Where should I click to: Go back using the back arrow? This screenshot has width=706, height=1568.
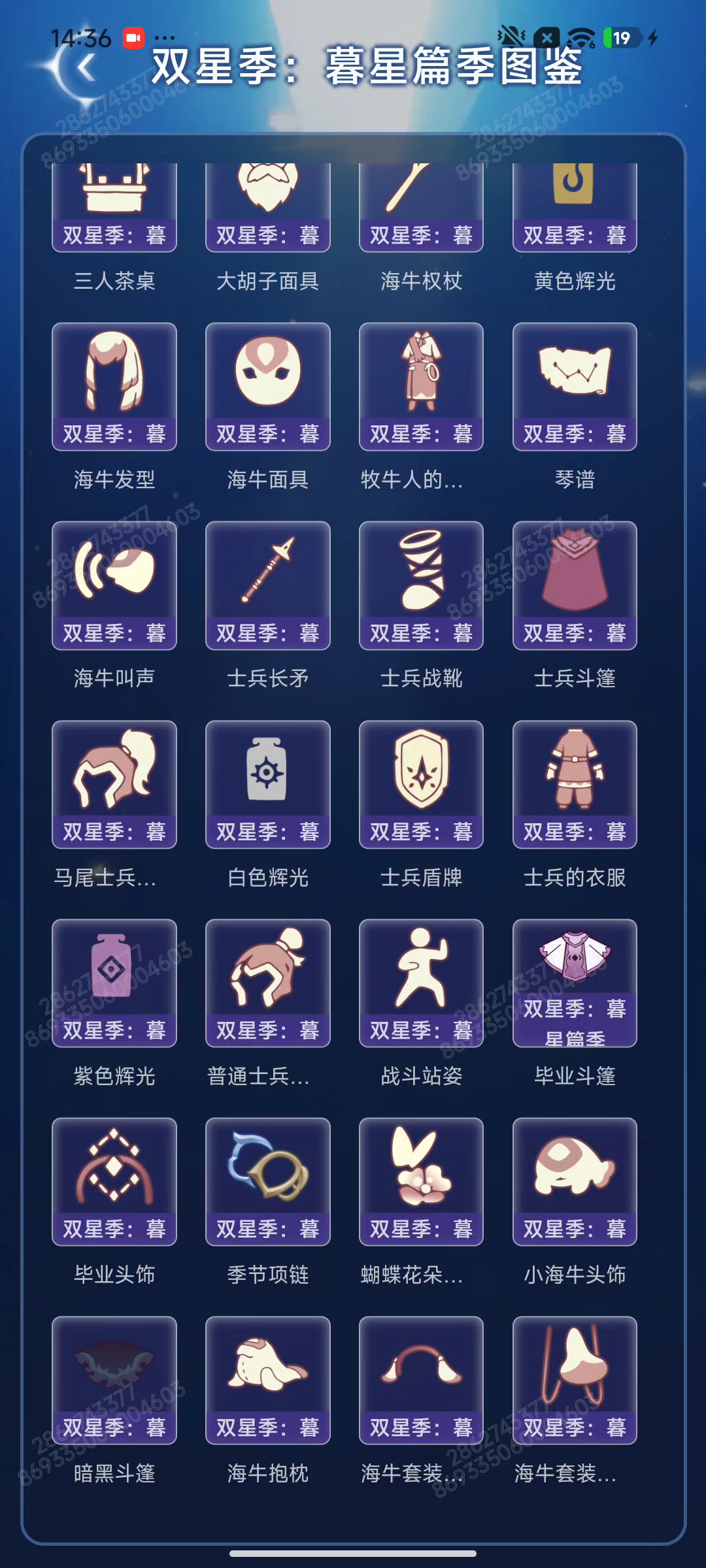86,67
